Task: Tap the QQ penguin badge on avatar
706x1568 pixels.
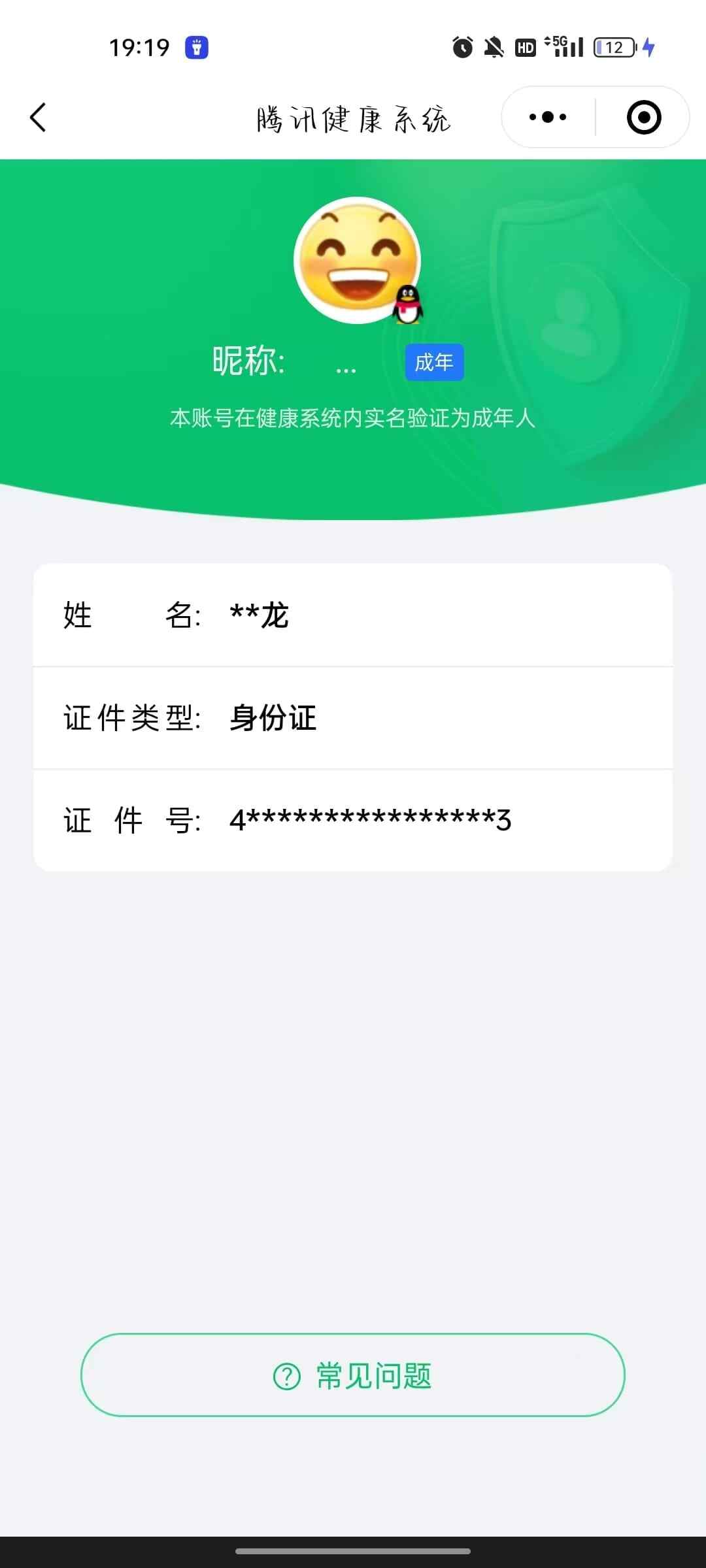Action: point(409,304)
